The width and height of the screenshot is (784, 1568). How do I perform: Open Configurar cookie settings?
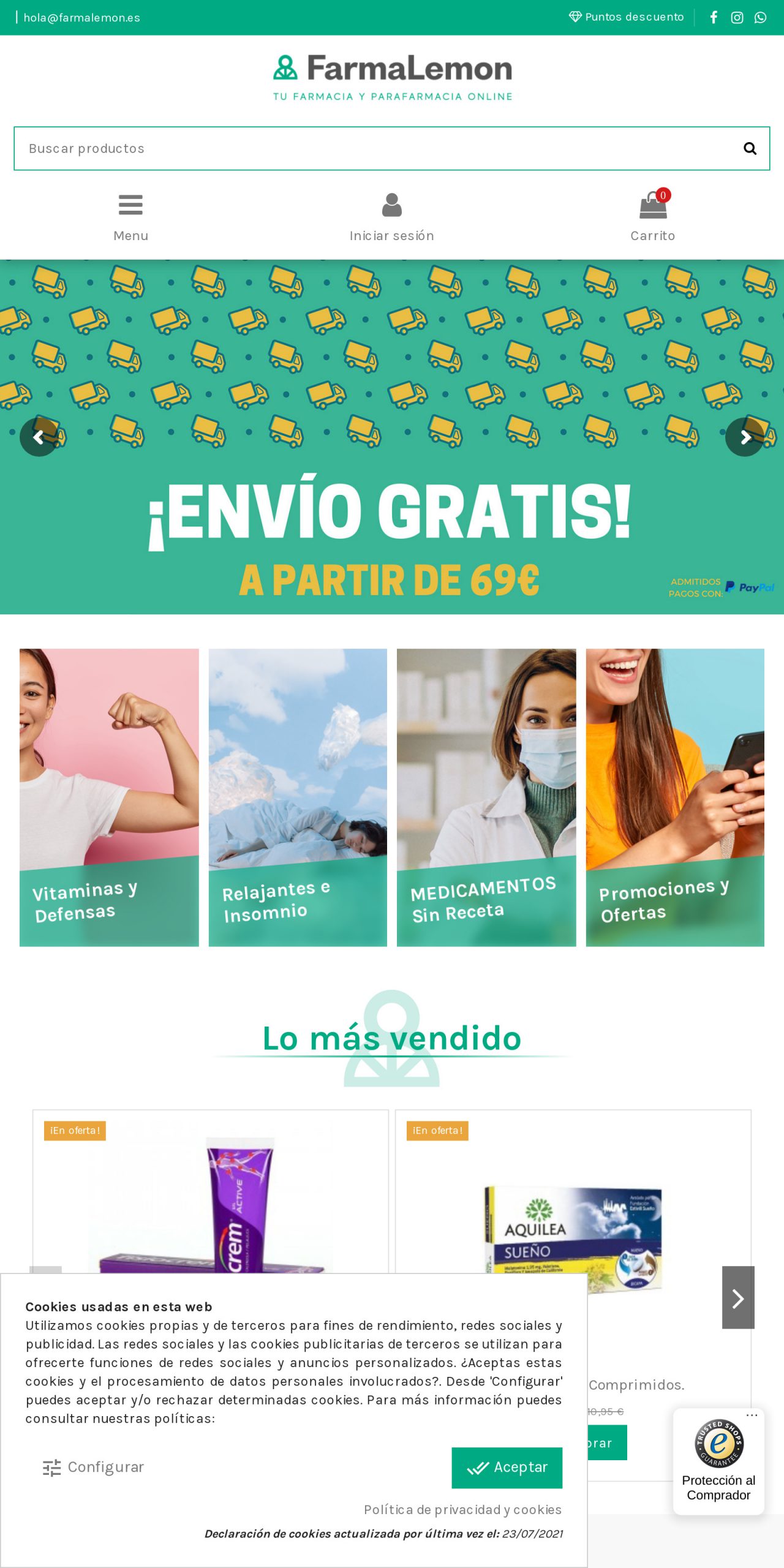coord(94,1468)
